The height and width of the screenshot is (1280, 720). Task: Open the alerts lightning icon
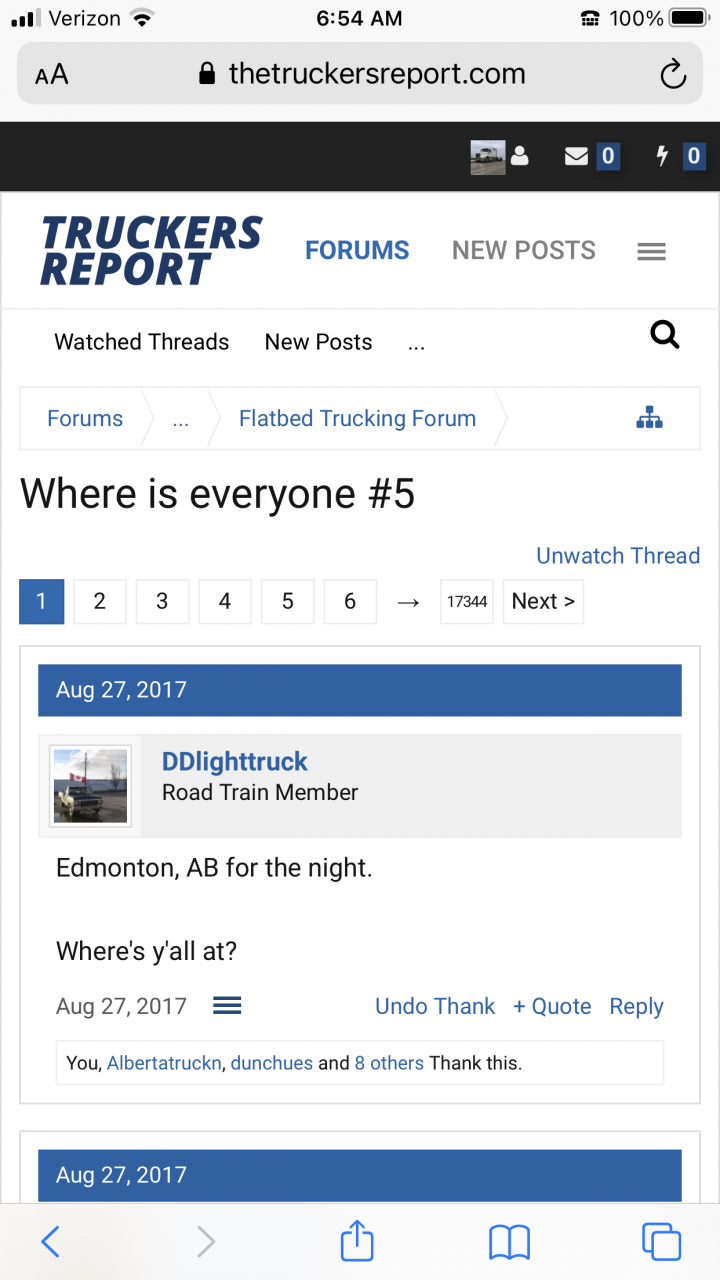[x=661, y=156]
